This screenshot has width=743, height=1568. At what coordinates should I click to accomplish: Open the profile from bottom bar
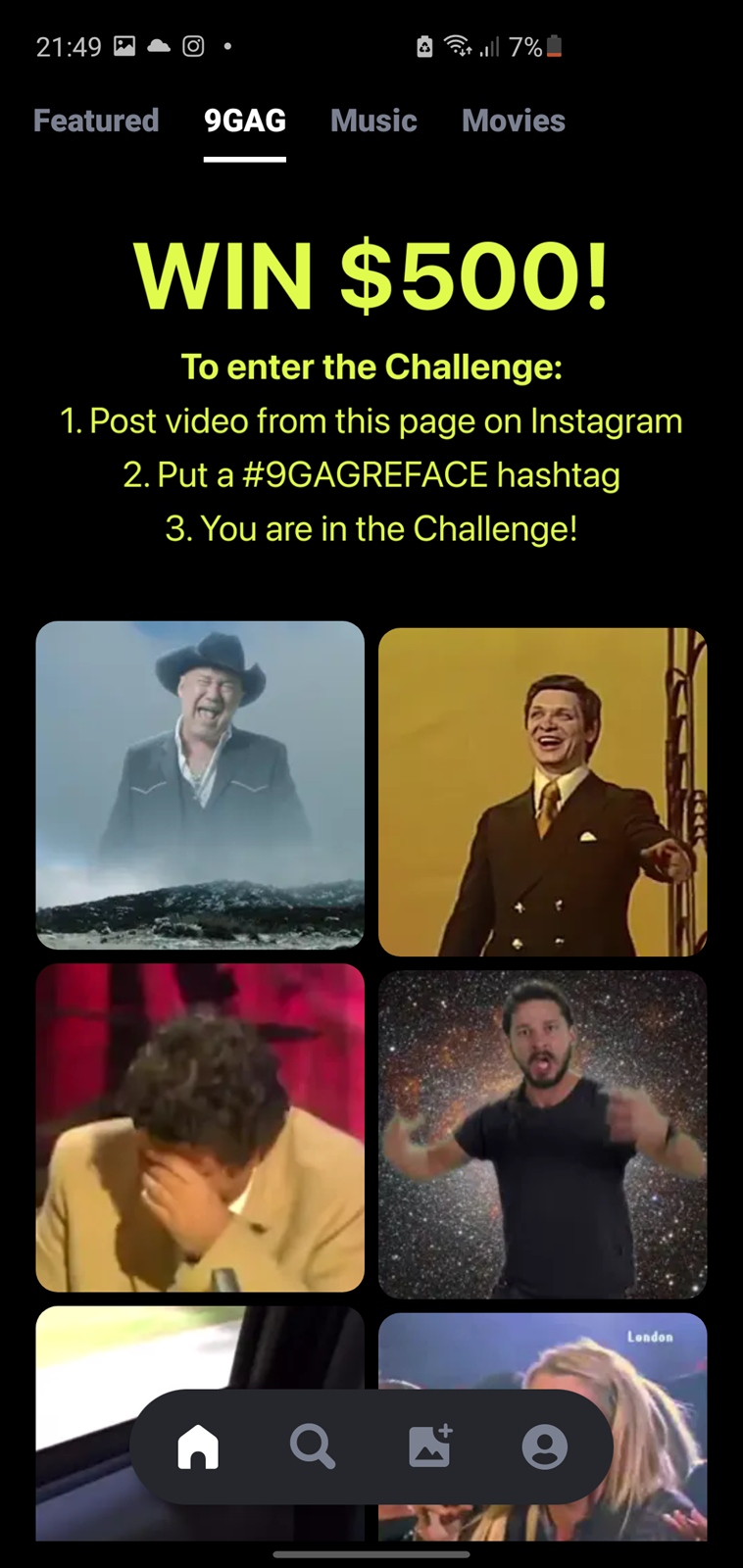[545, 1446]
